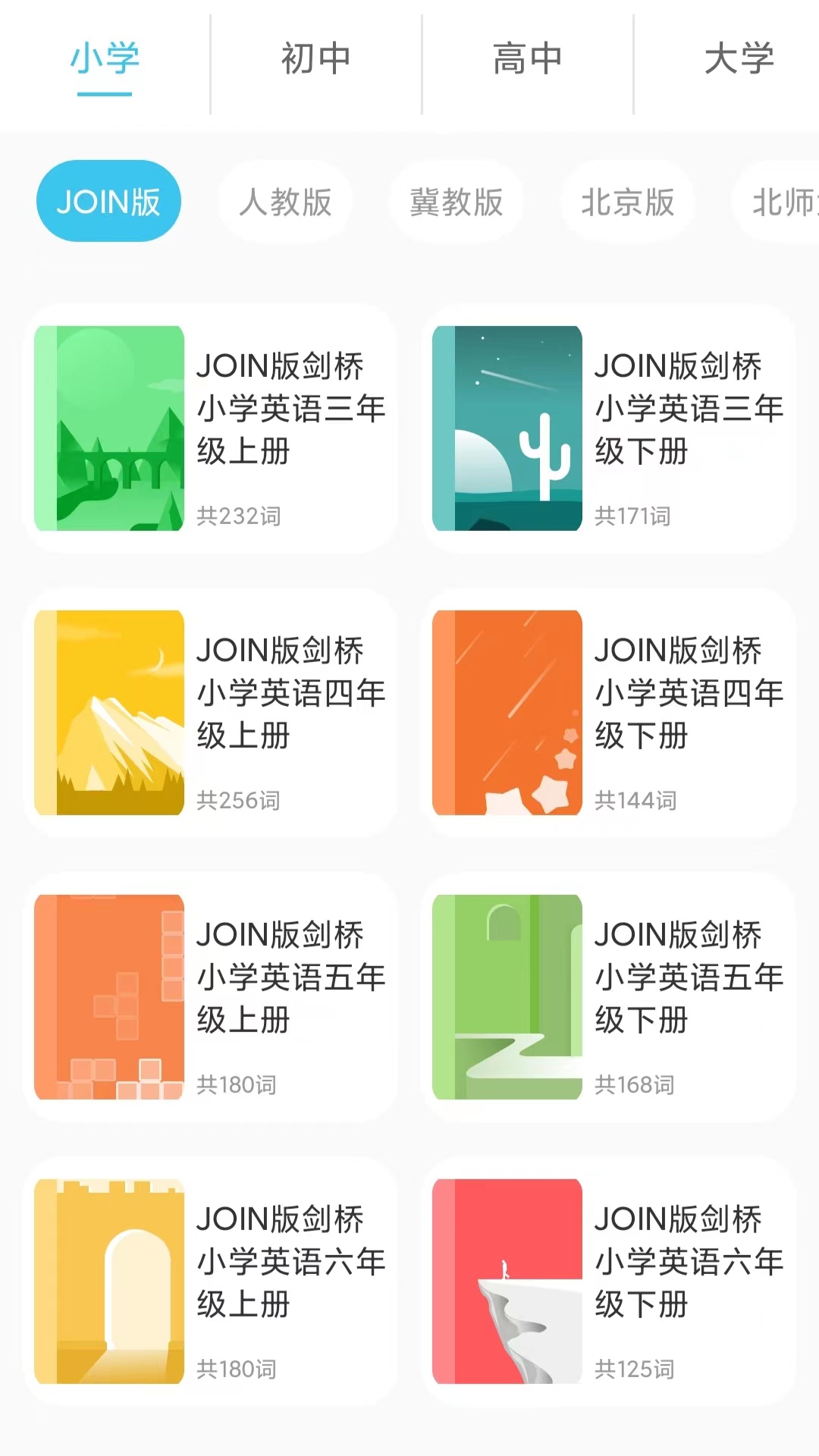Viewport: 819px width, 1456px height.
Task: Select the 北京版 filter
Action: [x=628, y=201]
